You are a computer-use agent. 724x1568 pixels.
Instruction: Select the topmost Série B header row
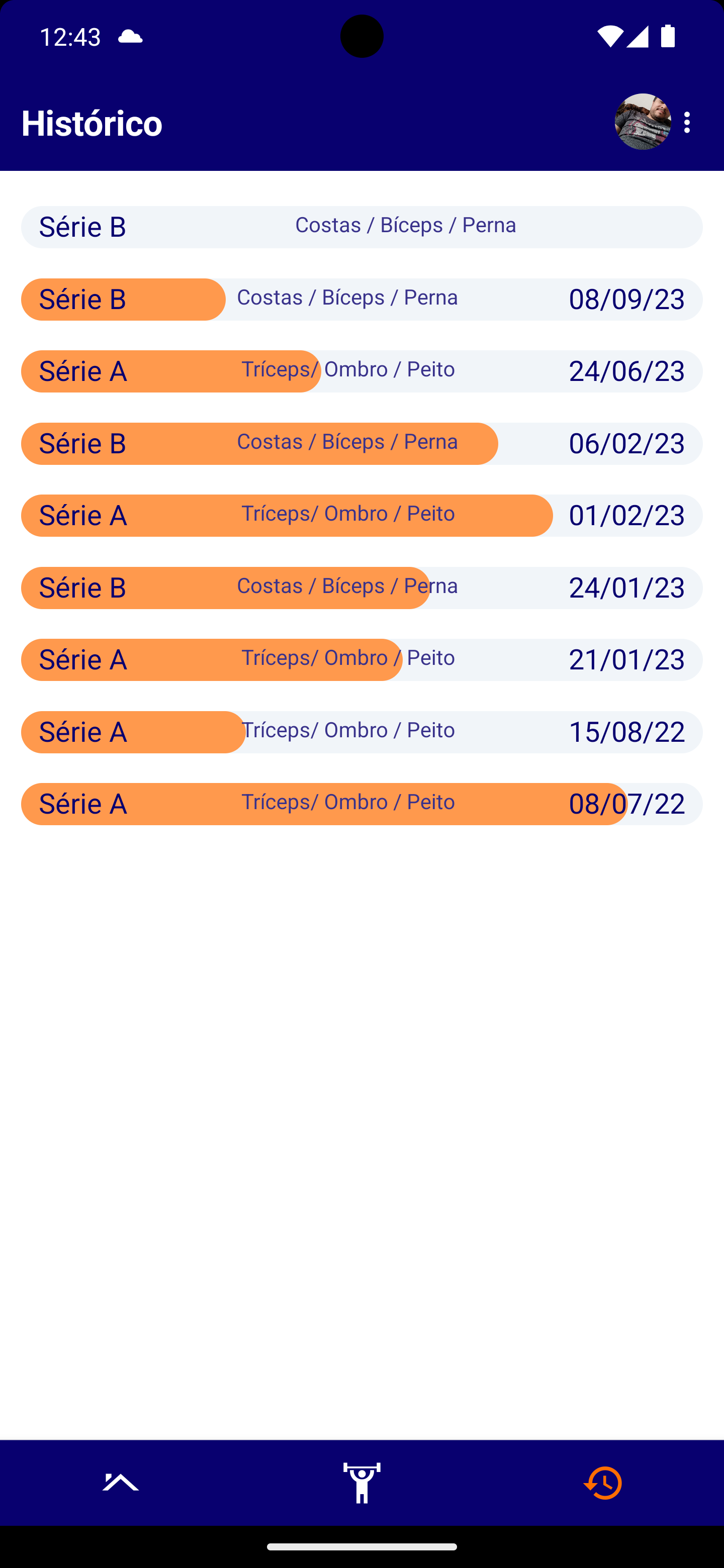[361, 227]
